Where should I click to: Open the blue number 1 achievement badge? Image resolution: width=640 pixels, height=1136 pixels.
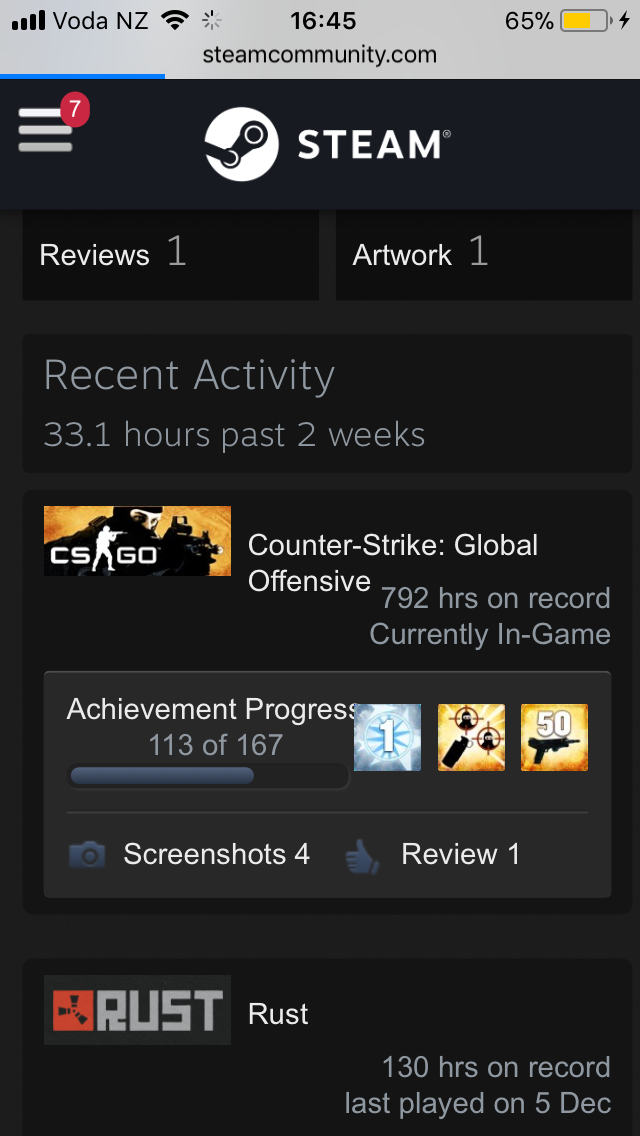[388, 738]
